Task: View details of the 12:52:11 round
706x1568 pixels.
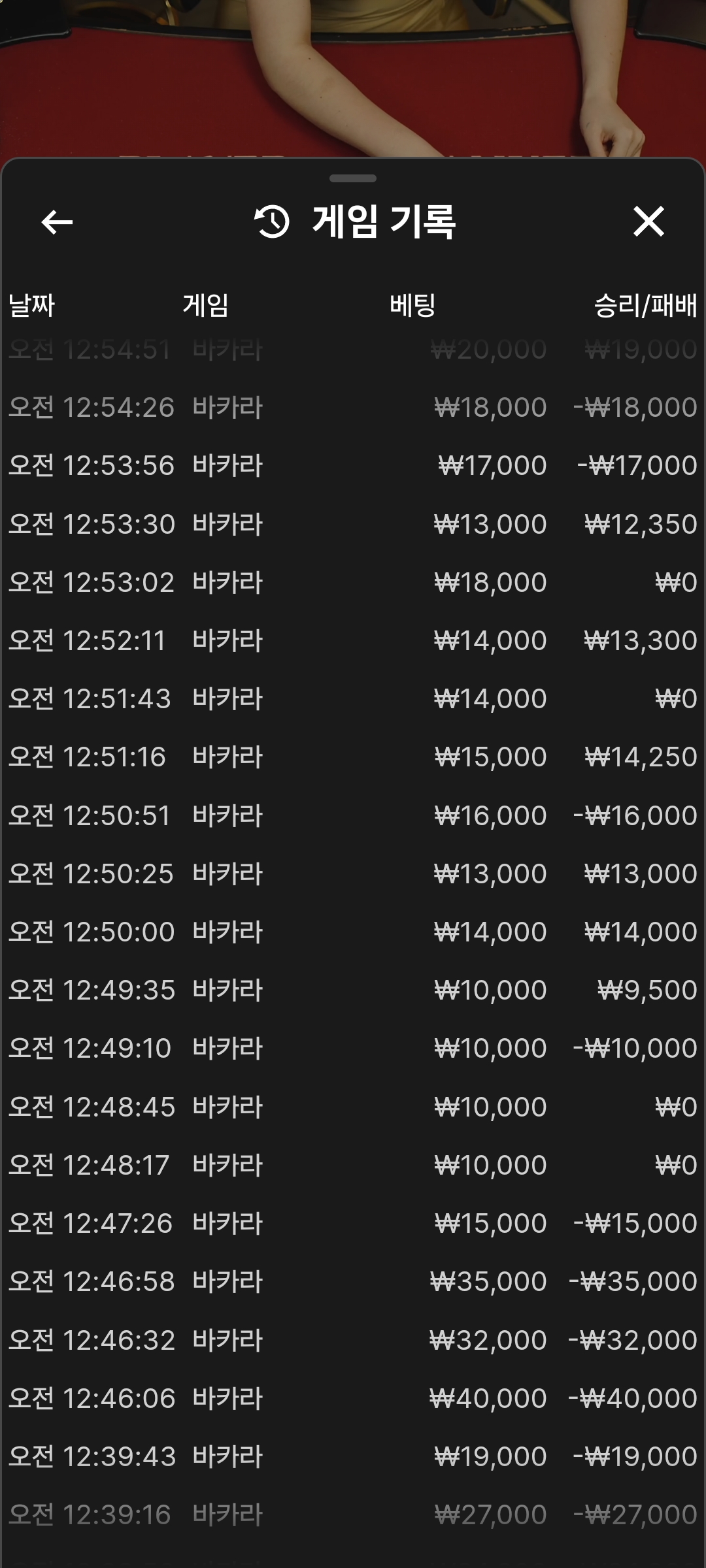Action: click(x=353, y=640)
